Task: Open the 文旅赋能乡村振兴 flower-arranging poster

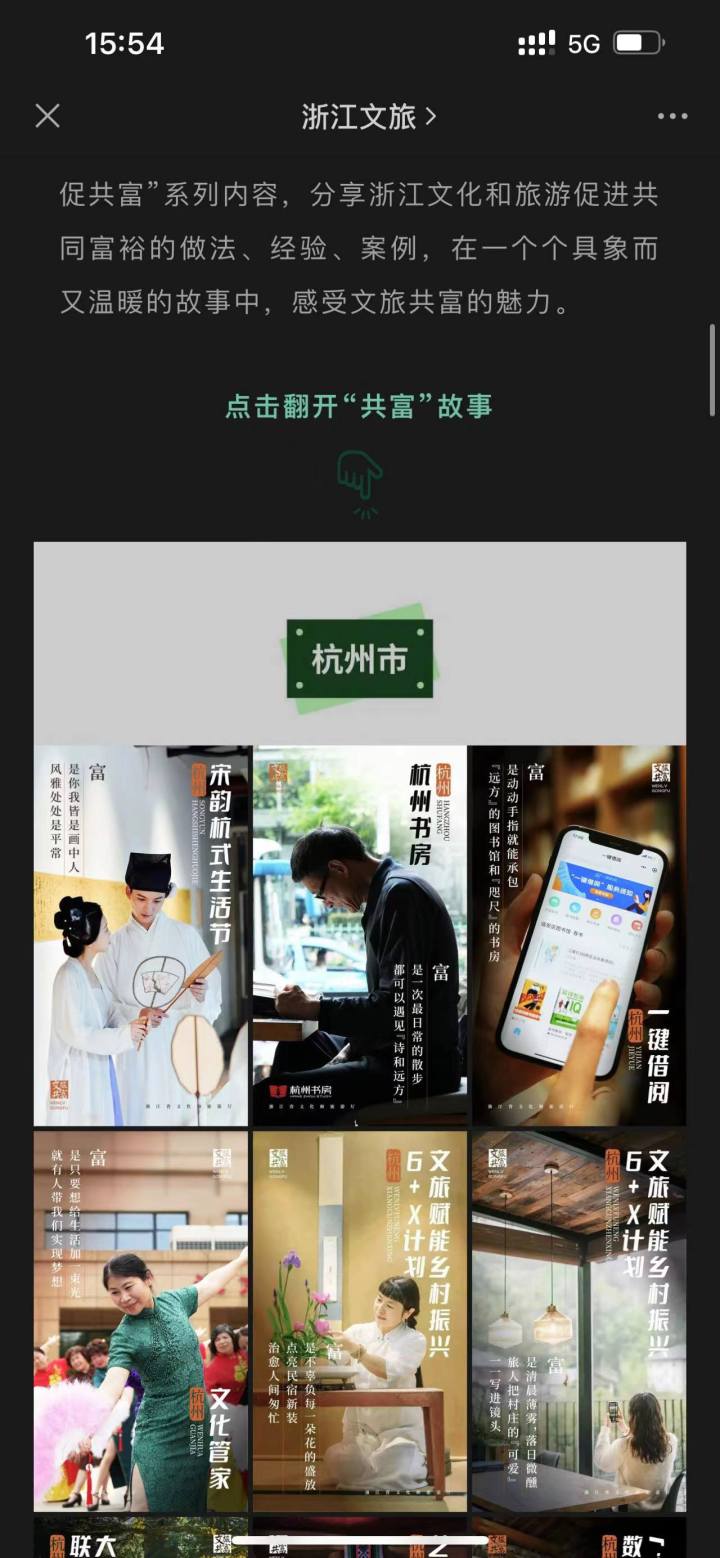Action: coord(359,1320)
